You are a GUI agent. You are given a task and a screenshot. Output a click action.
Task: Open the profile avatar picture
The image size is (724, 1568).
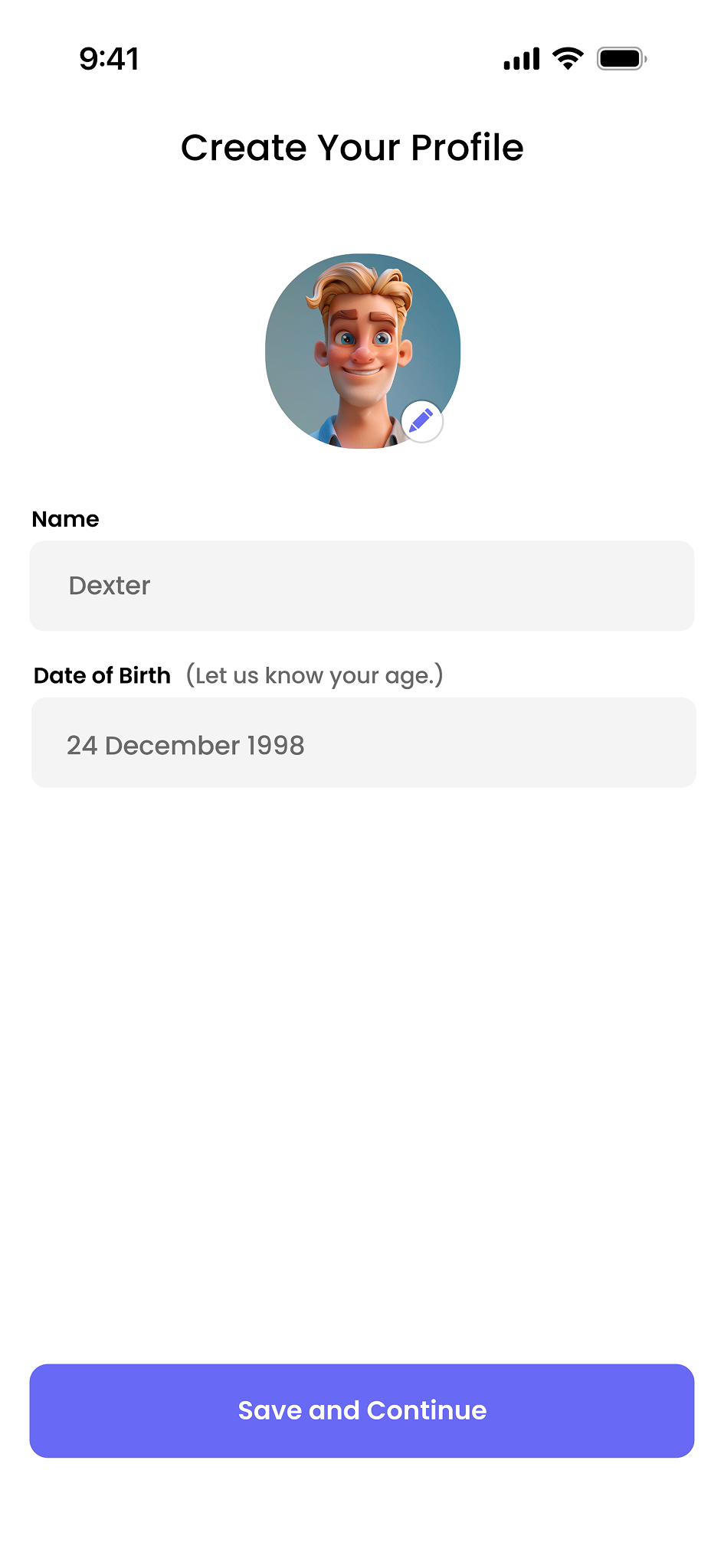pyautogui.click(x=362, y=351)
